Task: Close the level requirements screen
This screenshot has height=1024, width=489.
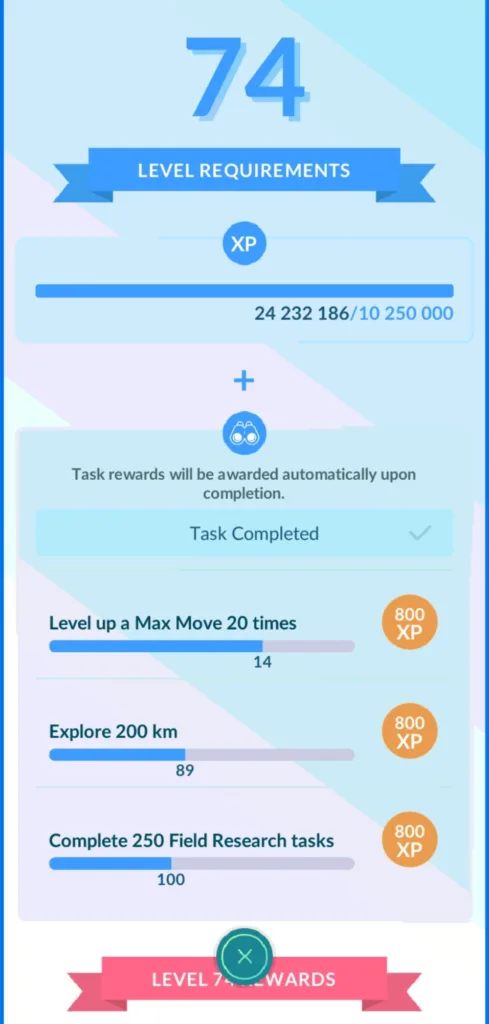Action: pyautogui.click(x=244, y=957)
